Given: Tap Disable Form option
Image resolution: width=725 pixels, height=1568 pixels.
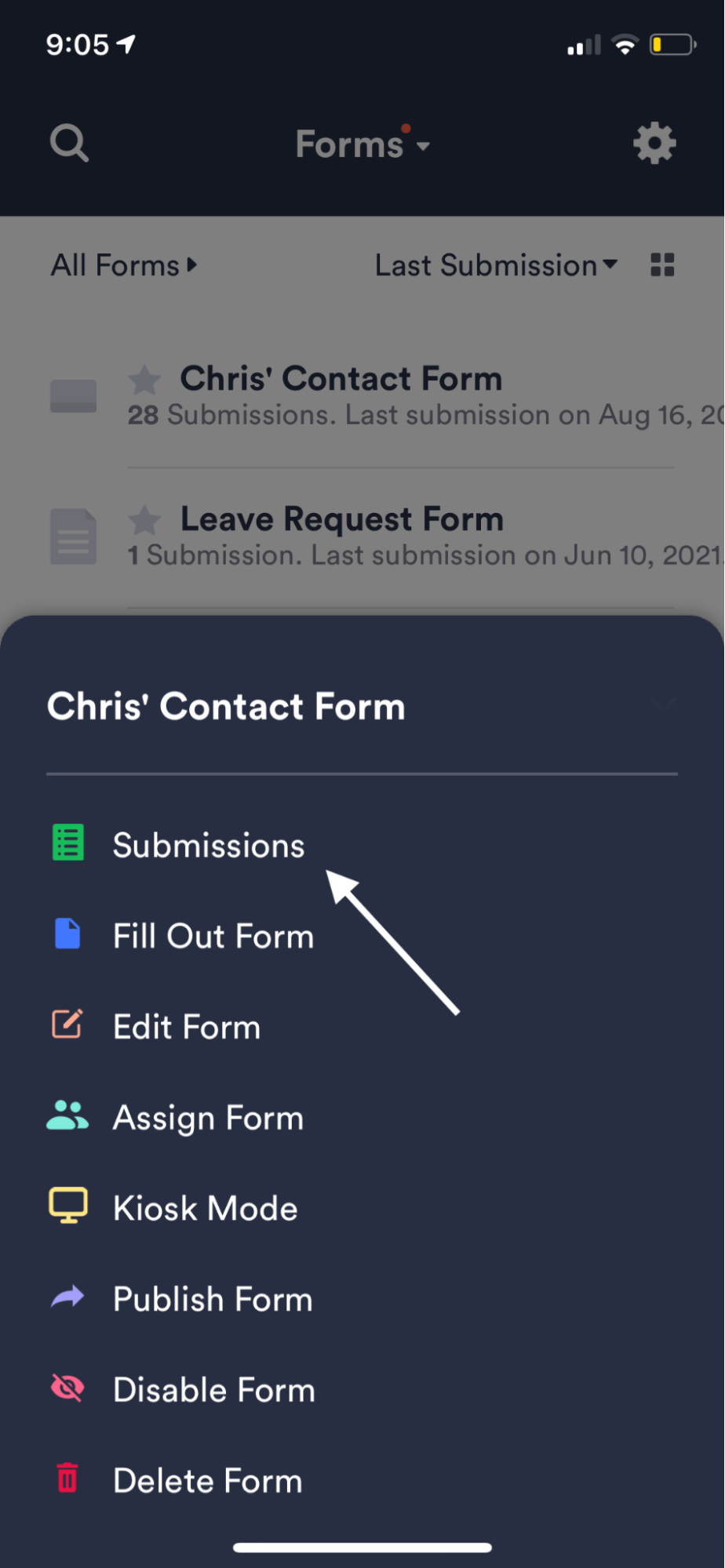Looking at the screenshot, I should click(x=213, y=1390).
